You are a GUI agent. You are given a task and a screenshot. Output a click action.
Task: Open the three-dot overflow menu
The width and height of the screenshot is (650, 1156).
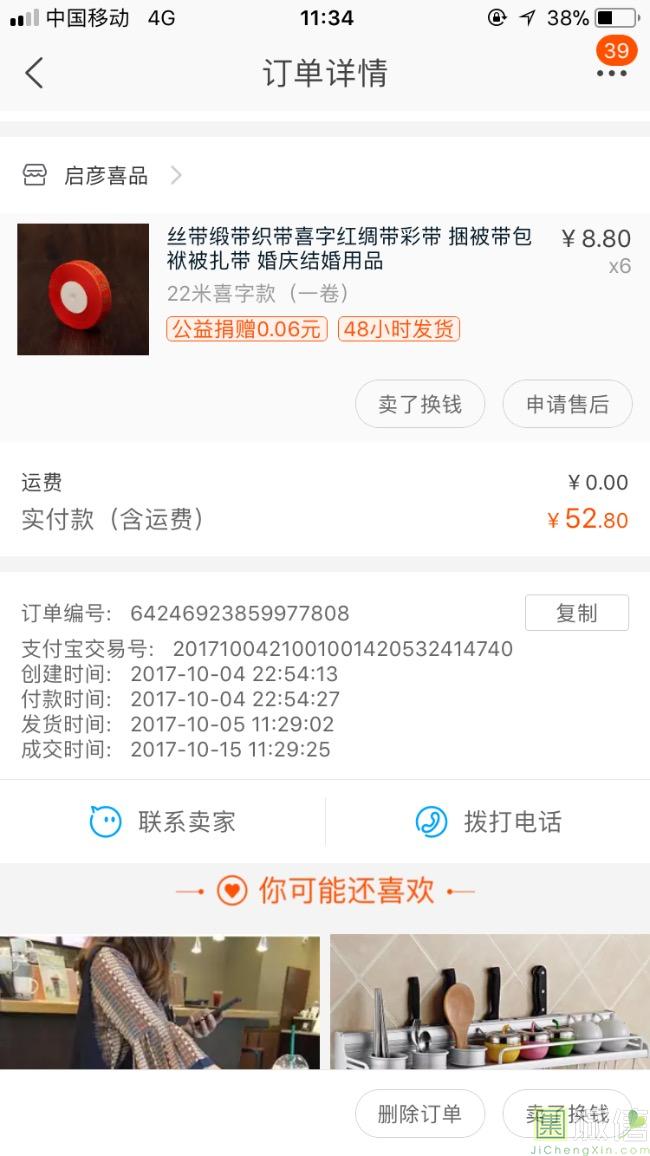[612, 73]
